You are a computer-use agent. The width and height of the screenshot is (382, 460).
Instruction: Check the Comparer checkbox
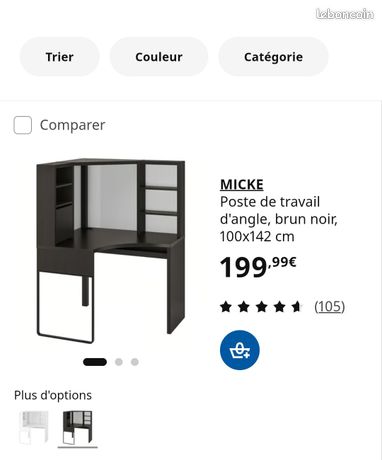pos(23,125)
